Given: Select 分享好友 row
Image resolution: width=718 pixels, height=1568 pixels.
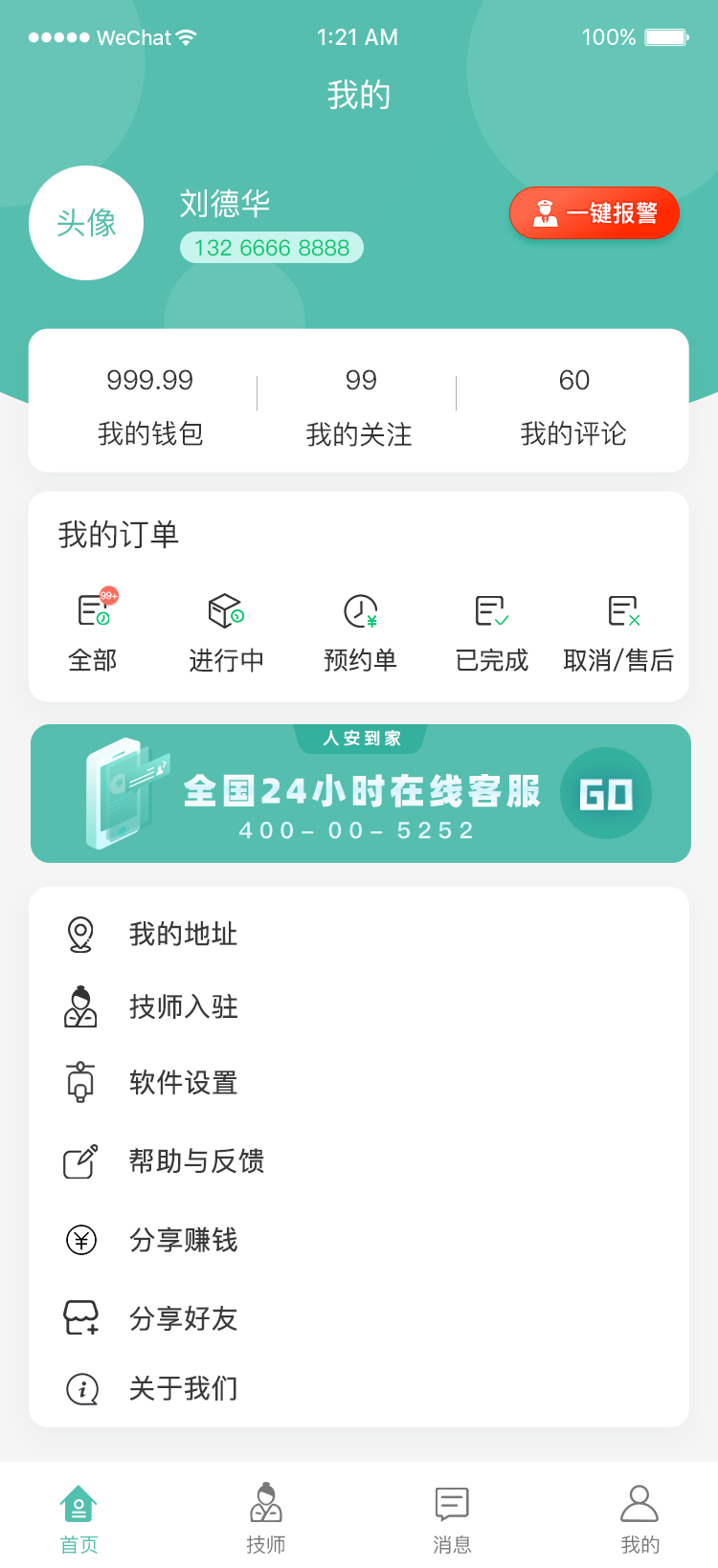Looking at the screenshot, I should pos(183,1319).
